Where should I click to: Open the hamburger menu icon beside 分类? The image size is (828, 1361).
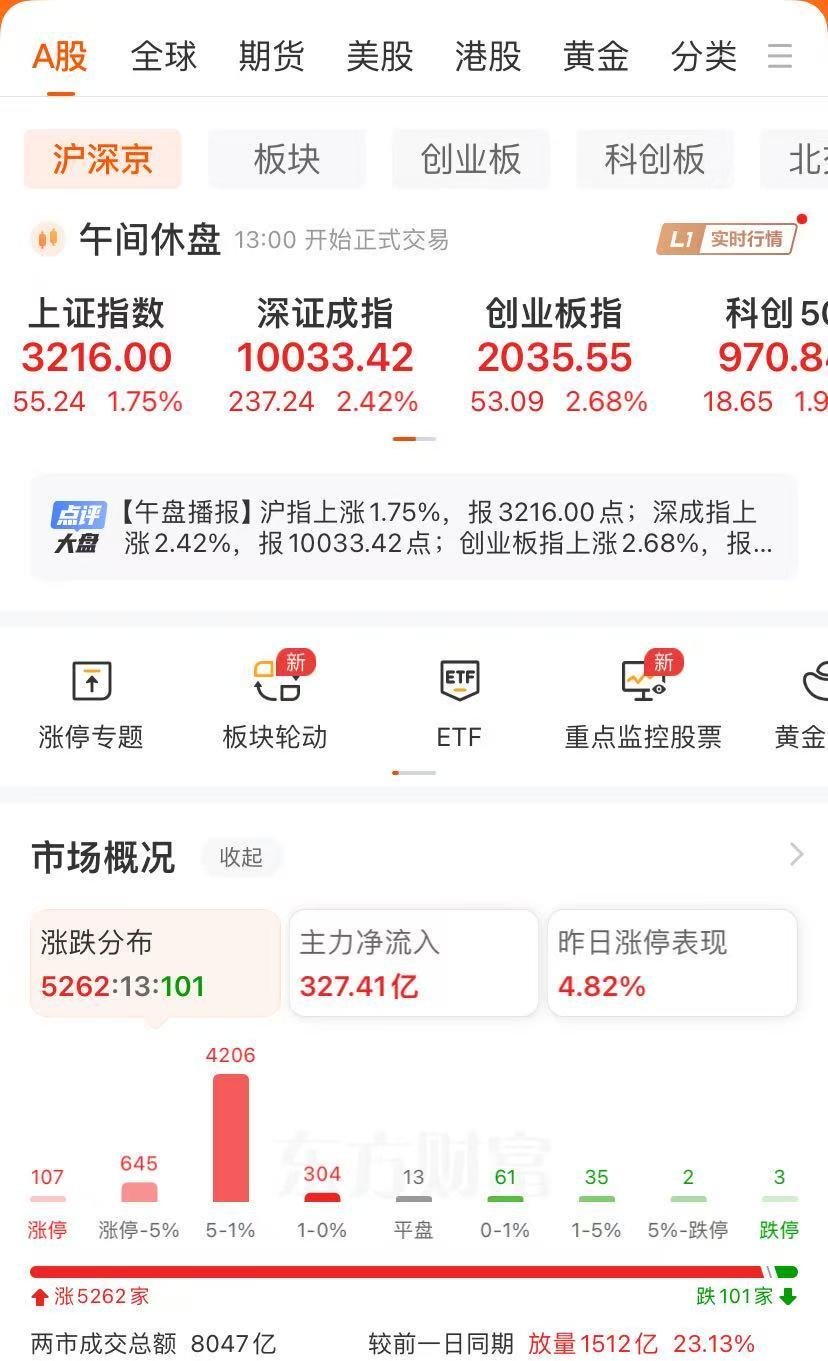coord(780,56)
